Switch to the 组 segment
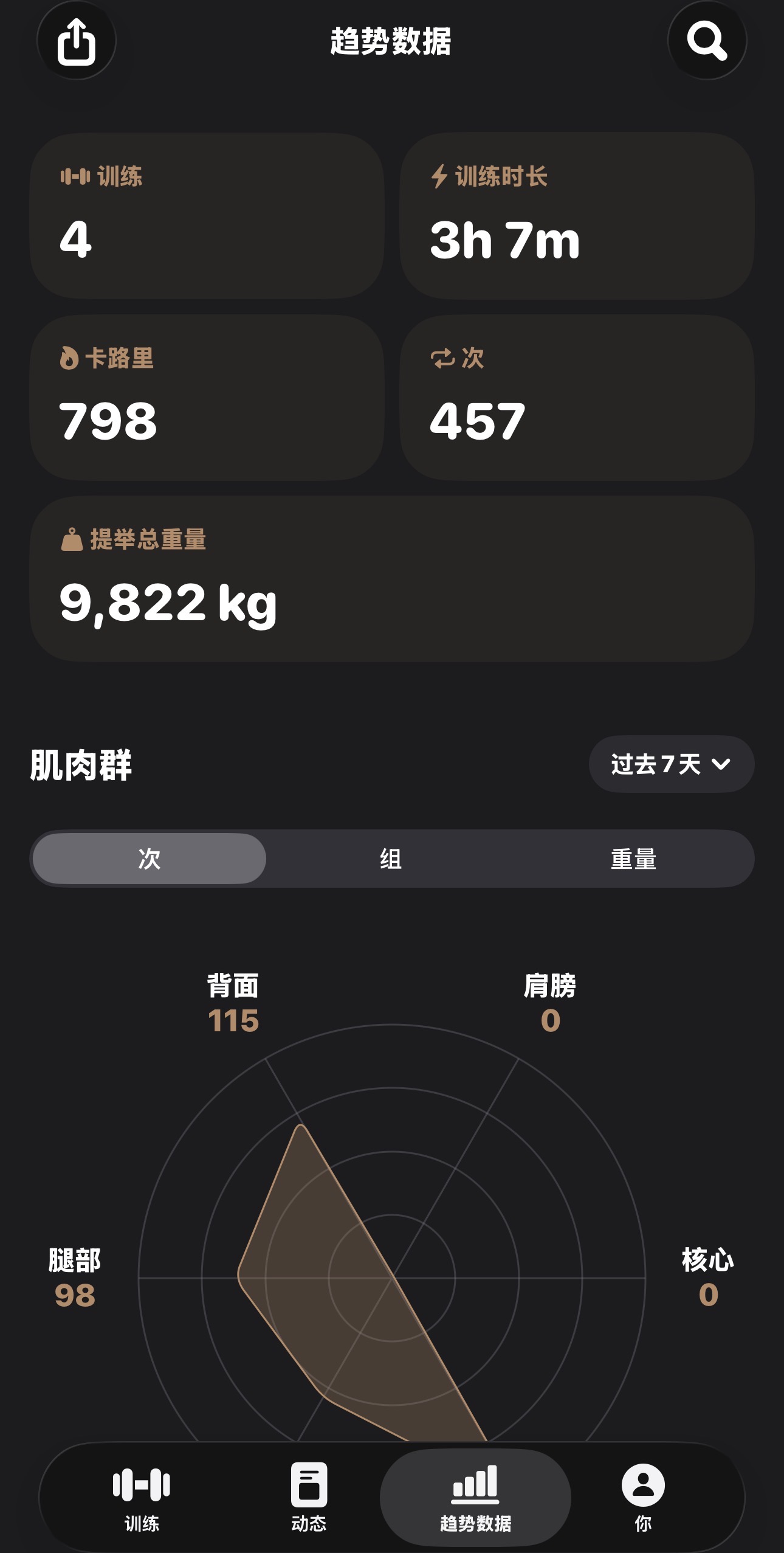 pos(391,859)
